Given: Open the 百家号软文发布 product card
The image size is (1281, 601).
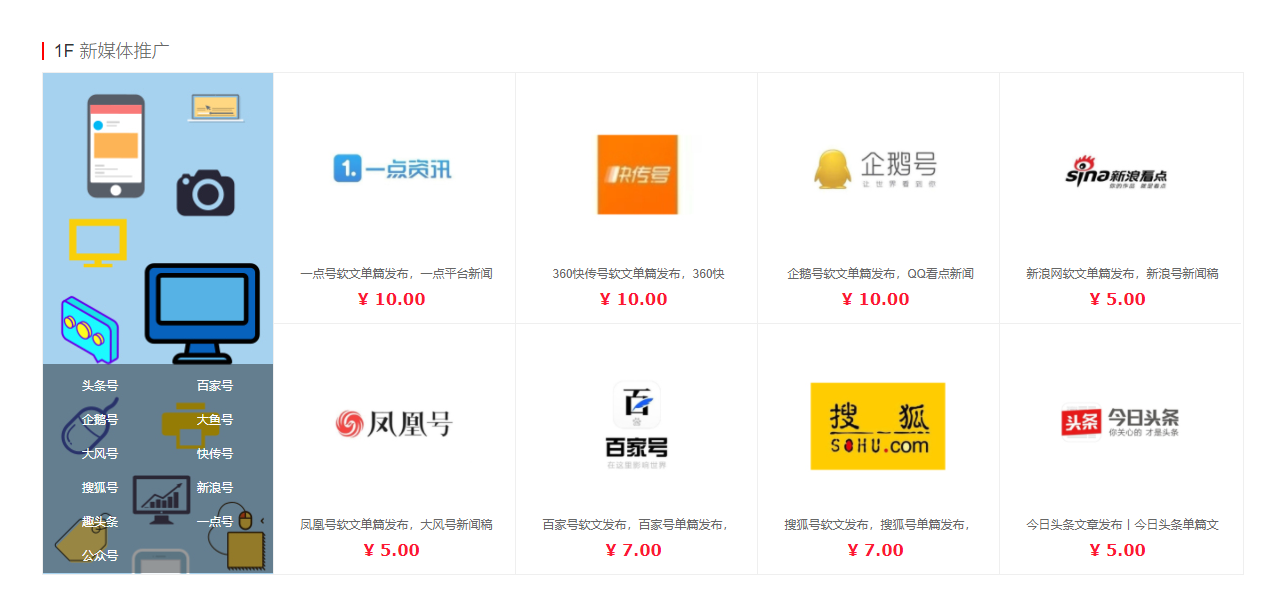Looking at the screenshot, I should point(638,525).
